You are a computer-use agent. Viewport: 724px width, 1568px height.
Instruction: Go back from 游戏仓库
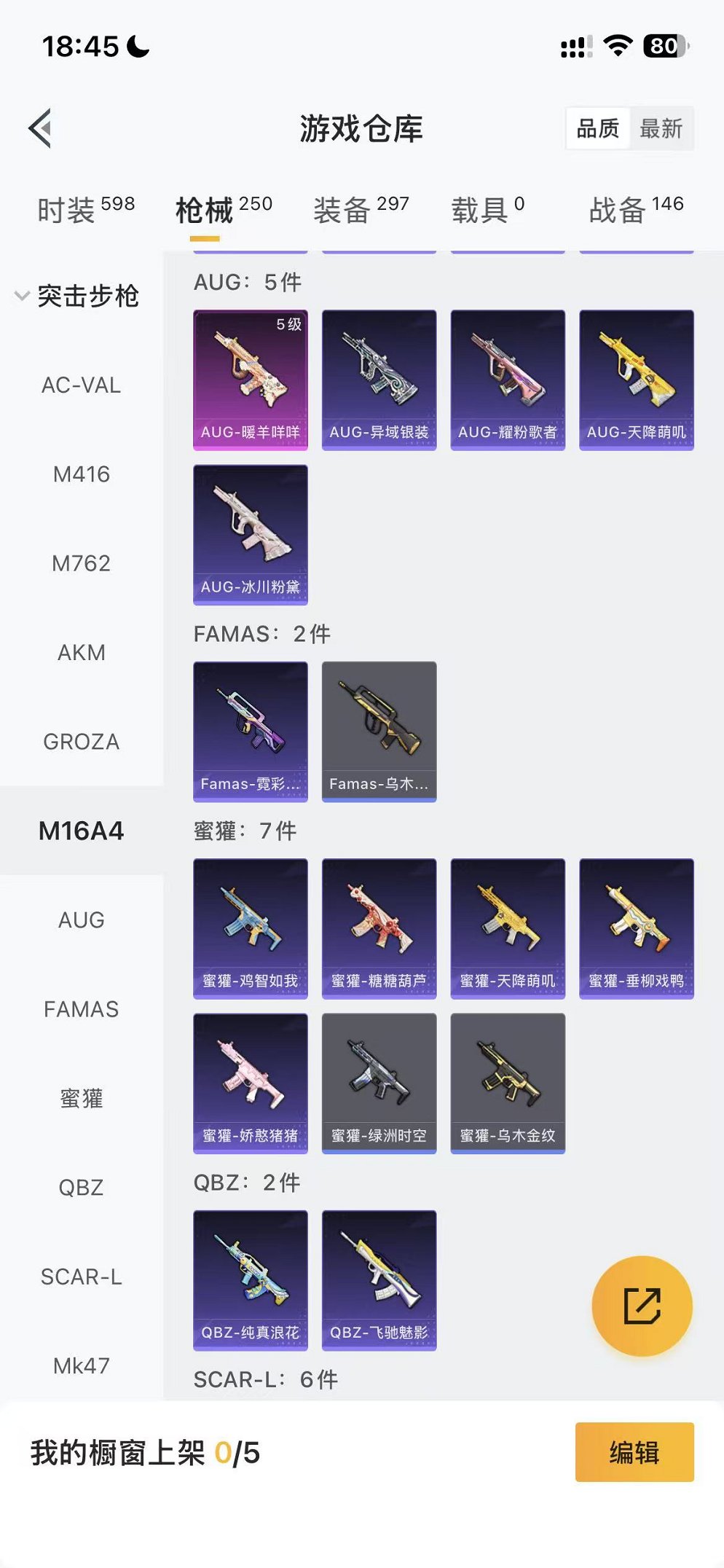tap(41, 128)
